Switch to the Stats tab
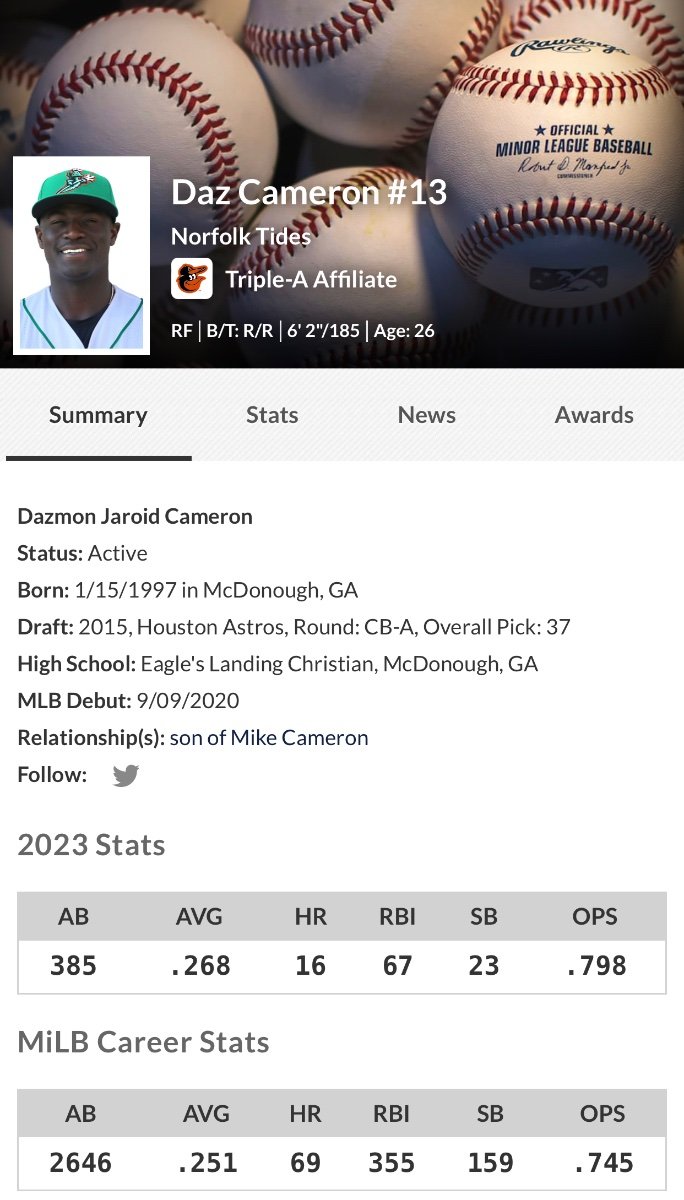The width and height of the screenshot is (684, 1200). 272,415
